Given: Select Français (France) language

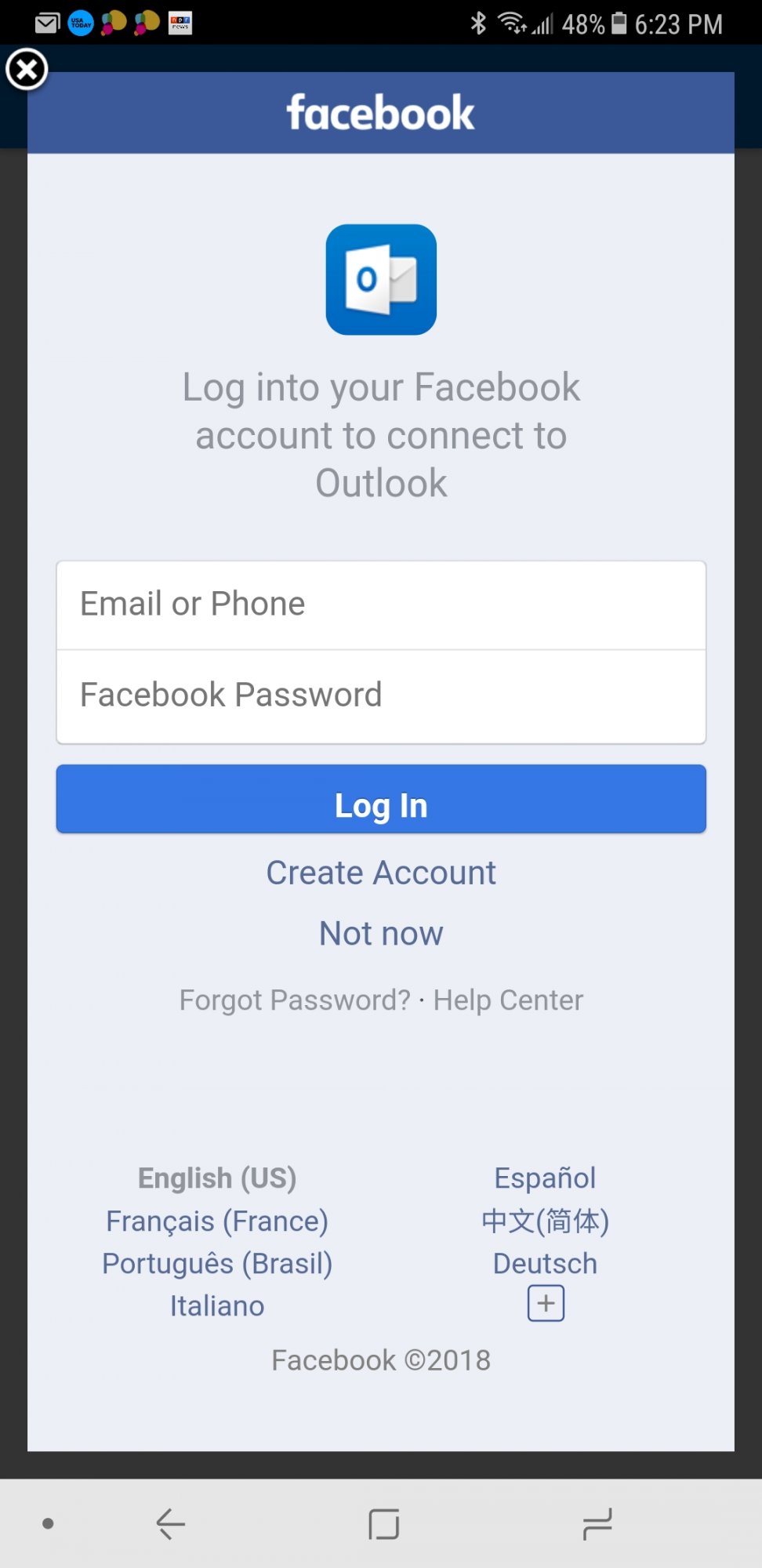Looking at the screenshot, I should 217,1221.
